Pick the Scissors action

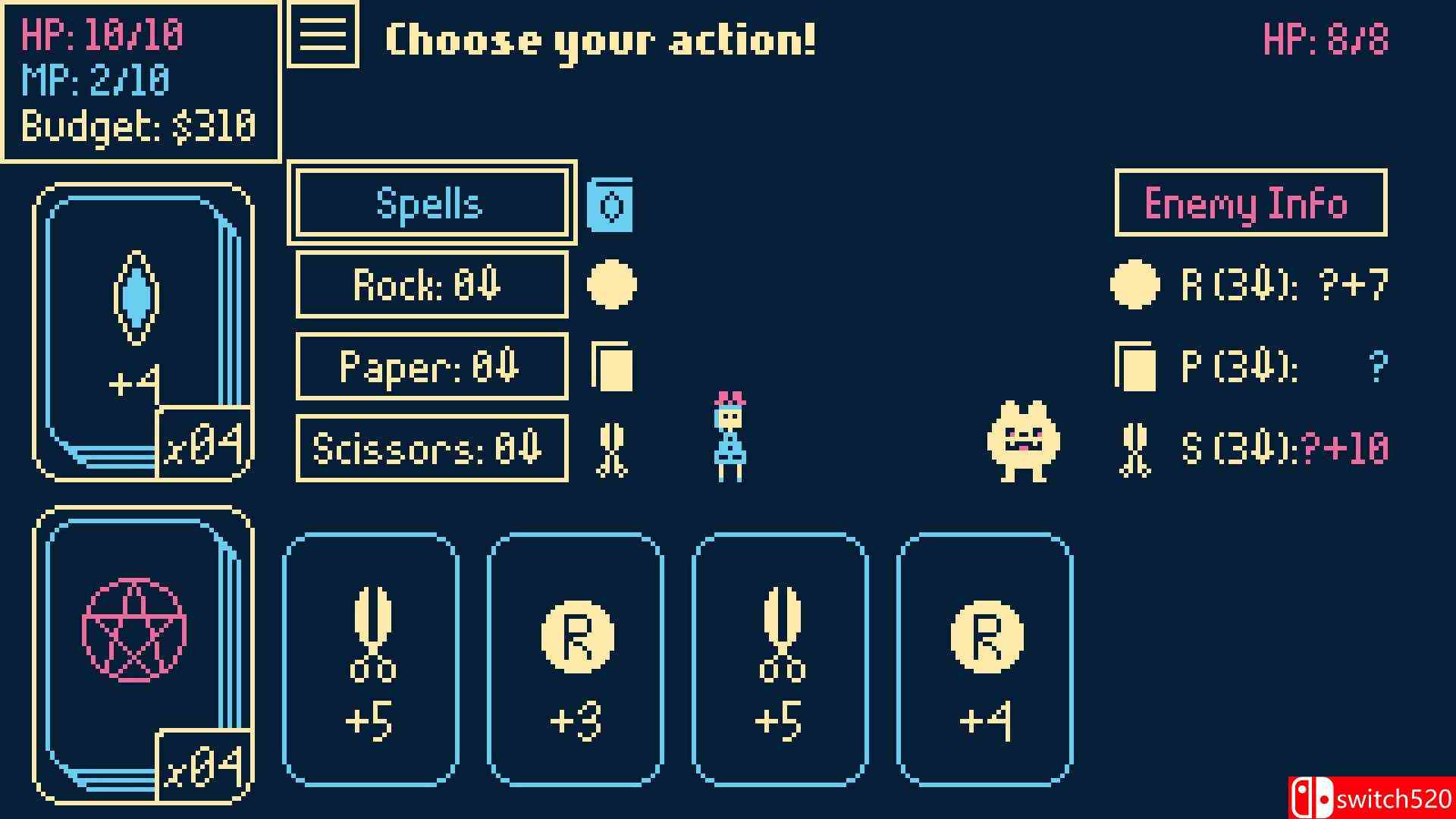coord(431,448)
